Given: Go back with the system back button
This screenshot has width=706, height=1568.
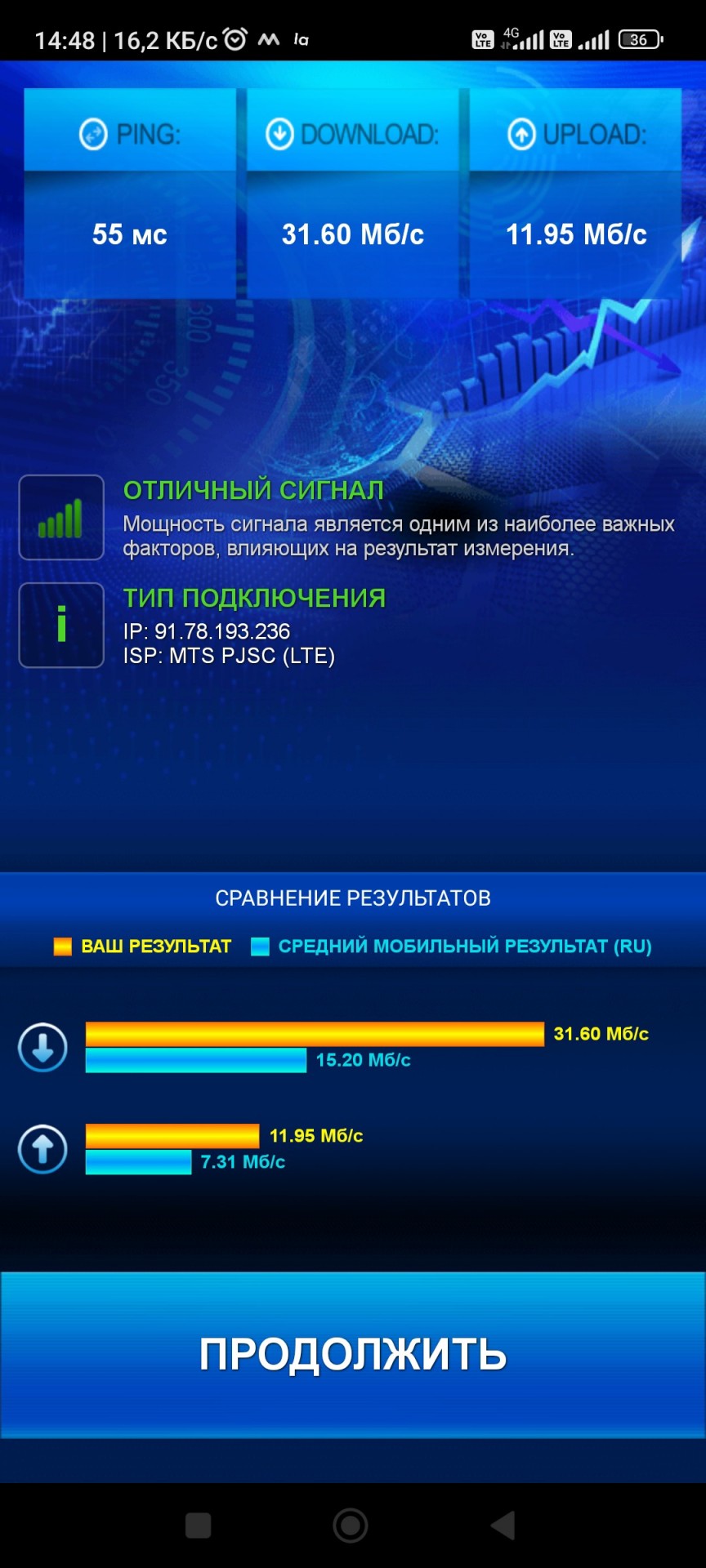Looking at the screenshot, I should coord(503,1525).
